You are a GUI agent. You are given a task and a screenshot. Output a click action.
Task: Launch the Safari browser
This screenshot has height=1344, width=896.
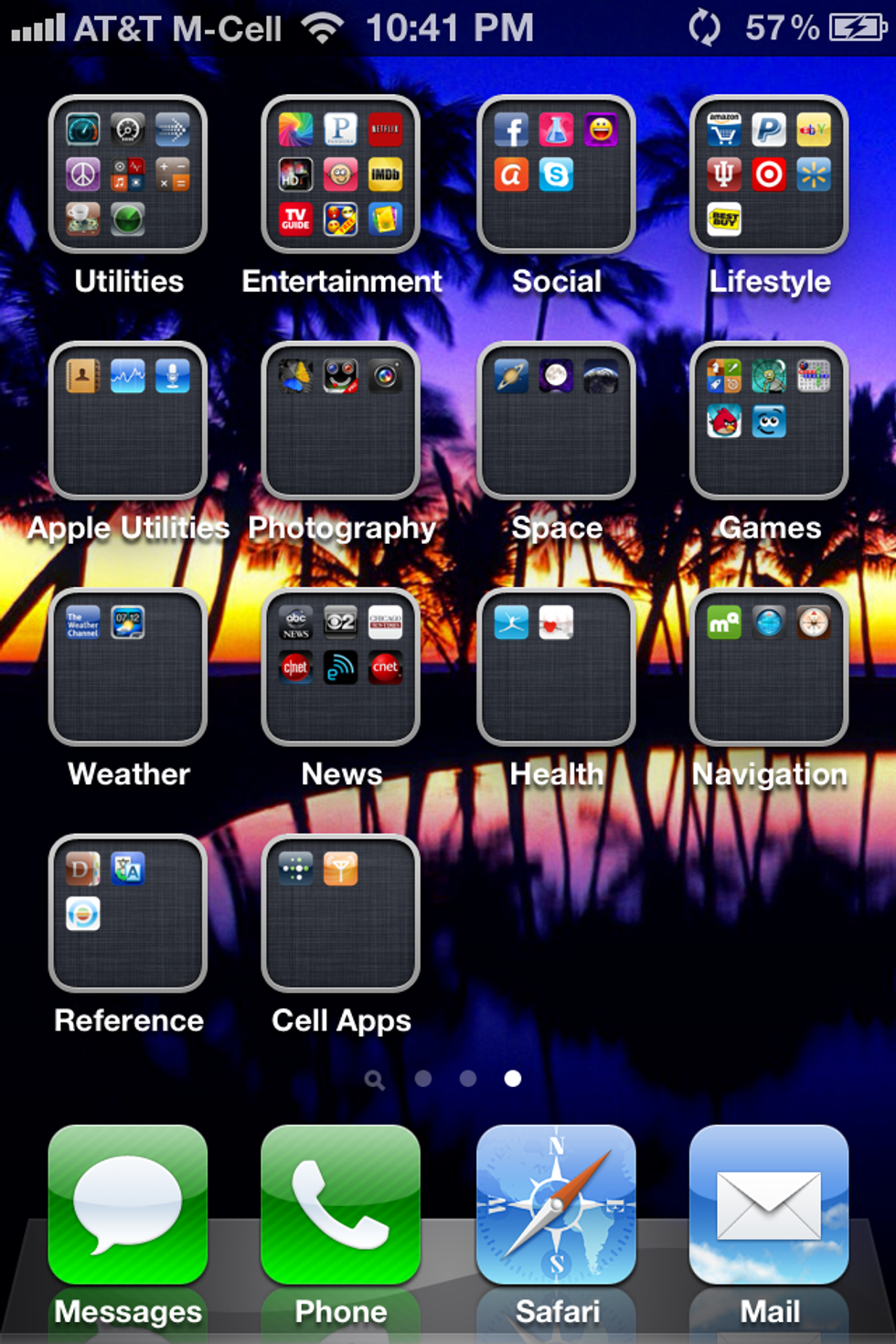[556, 1205]
